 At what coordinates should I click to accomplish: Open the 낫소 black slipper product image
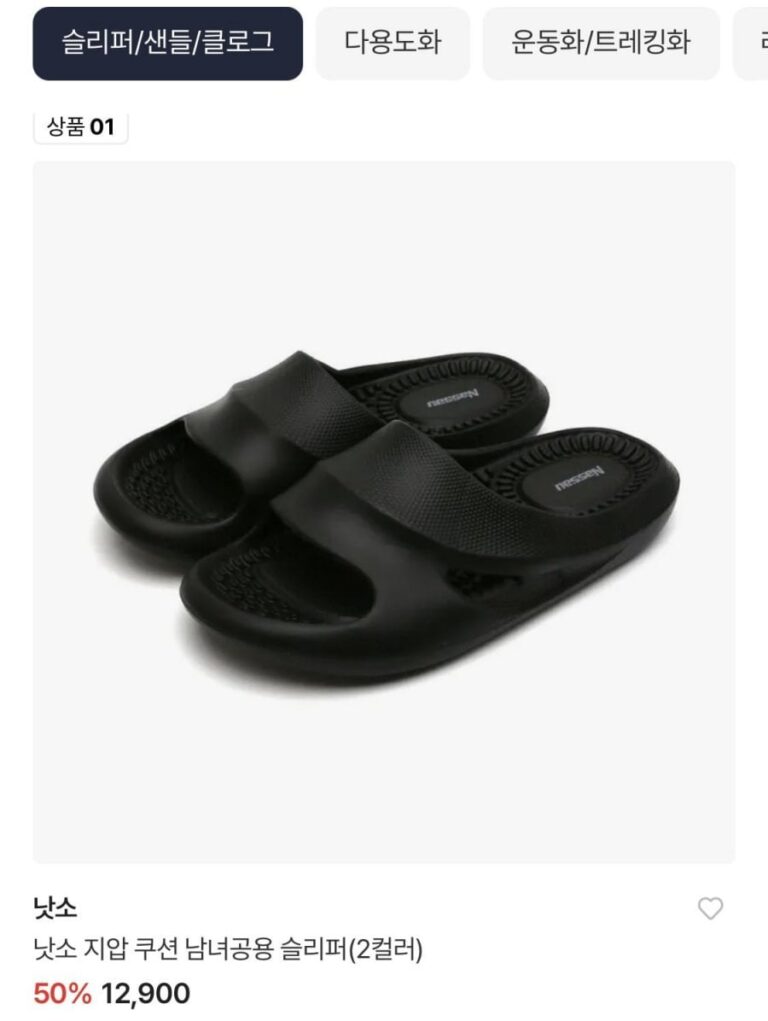tap(384, 512)
